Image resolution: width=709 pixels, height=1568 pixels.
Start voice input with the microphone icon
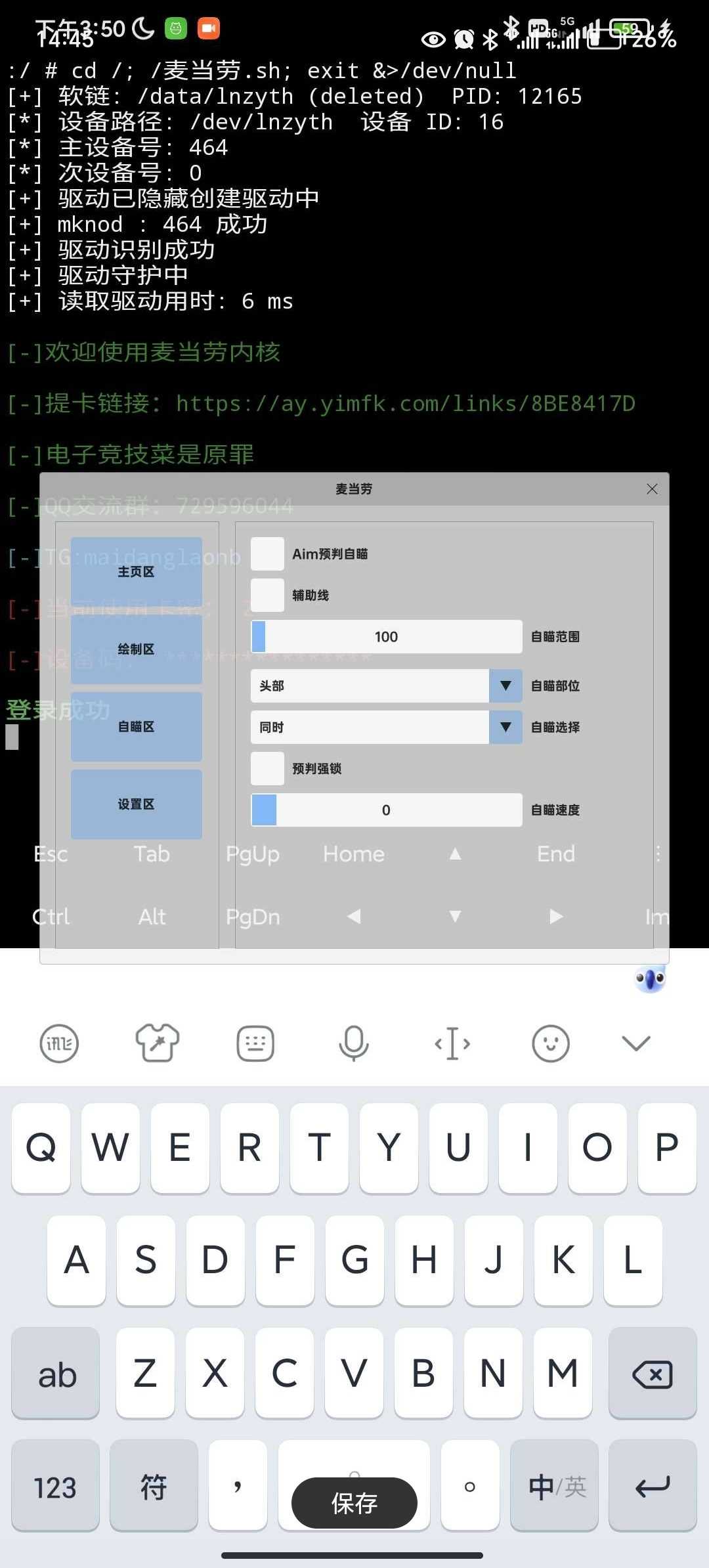coord(354,1043)
